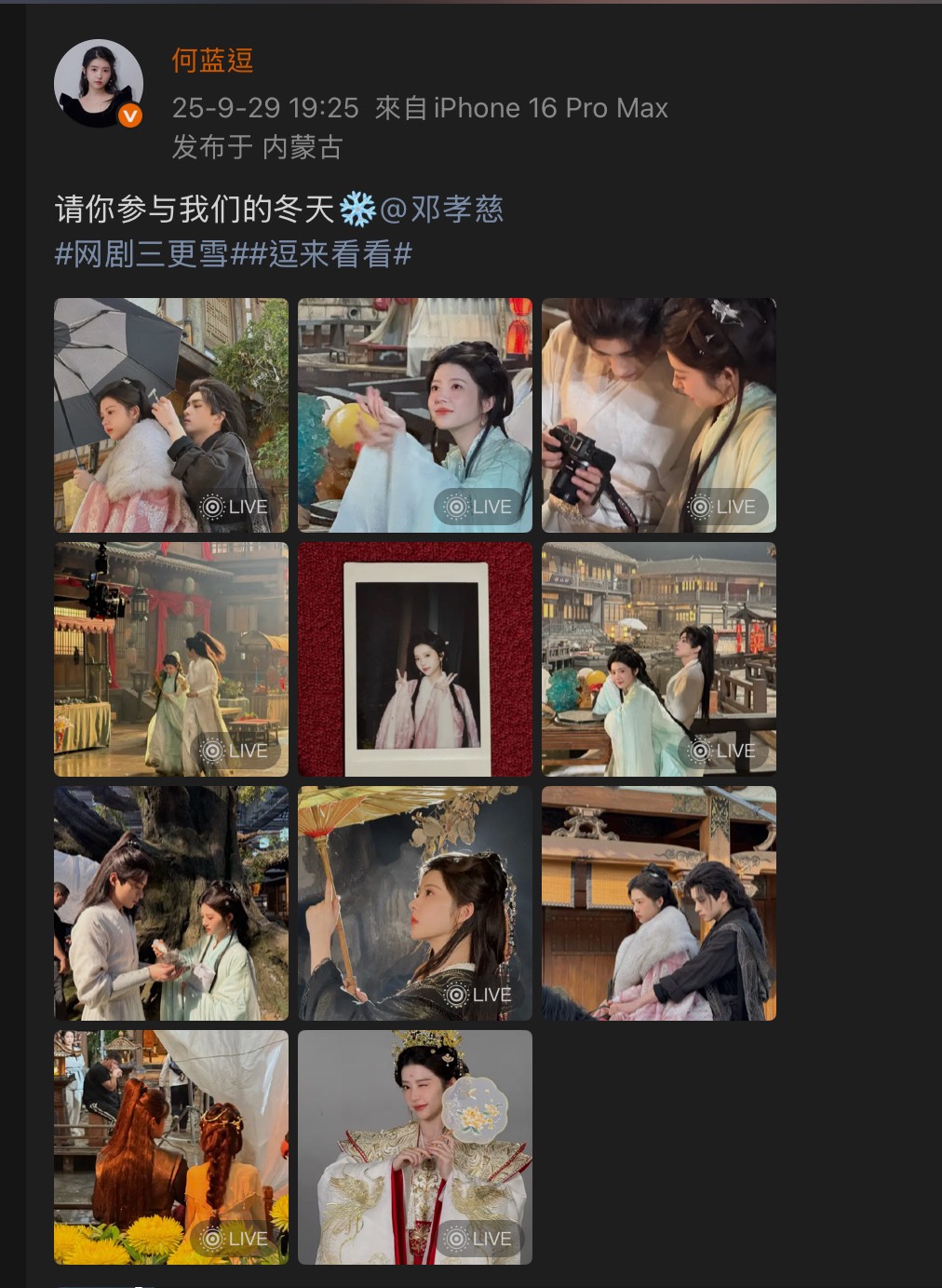The image size is (942, 1288).
Task: Open photo of two looking at a camera
Action: [x=659, y=415]
